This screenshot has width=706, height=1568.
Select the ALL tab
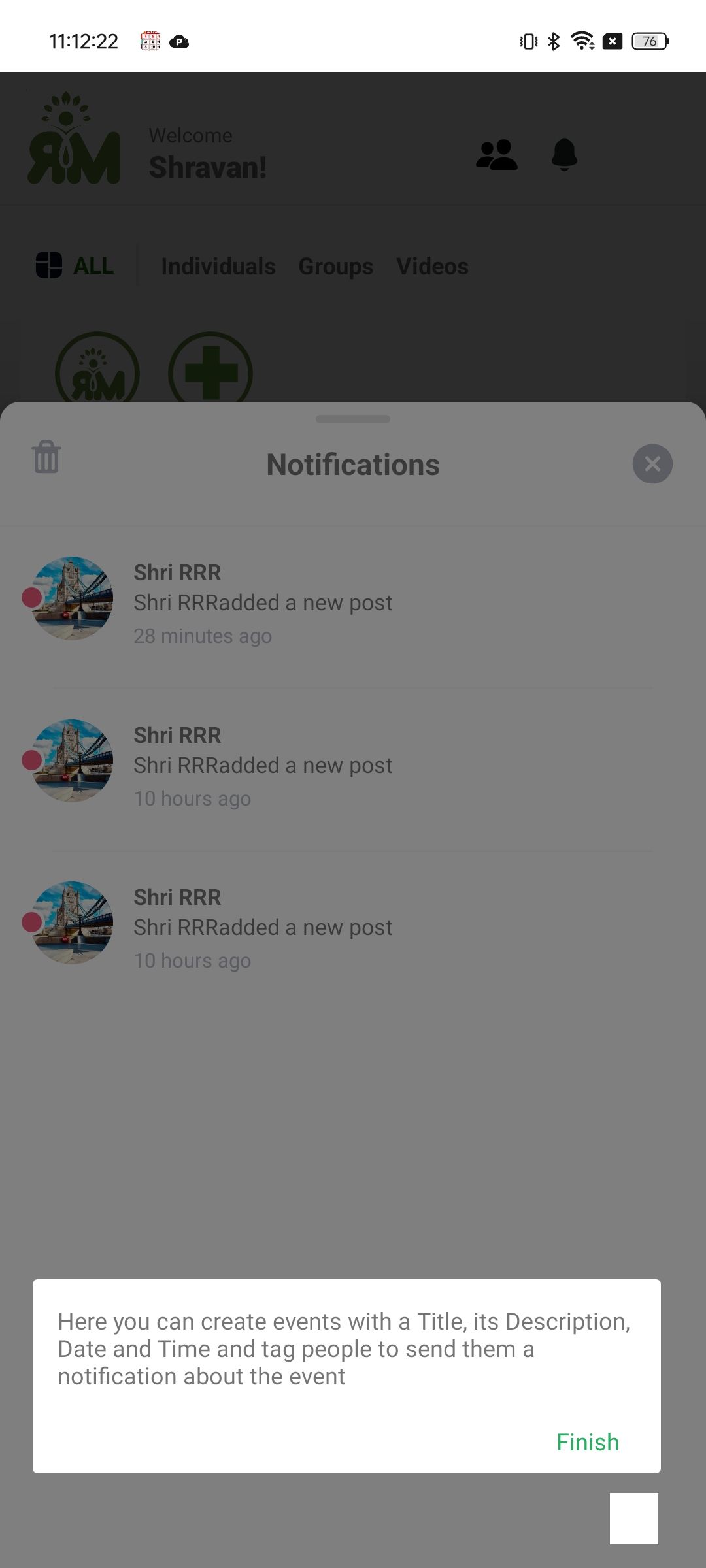[75, 266]
